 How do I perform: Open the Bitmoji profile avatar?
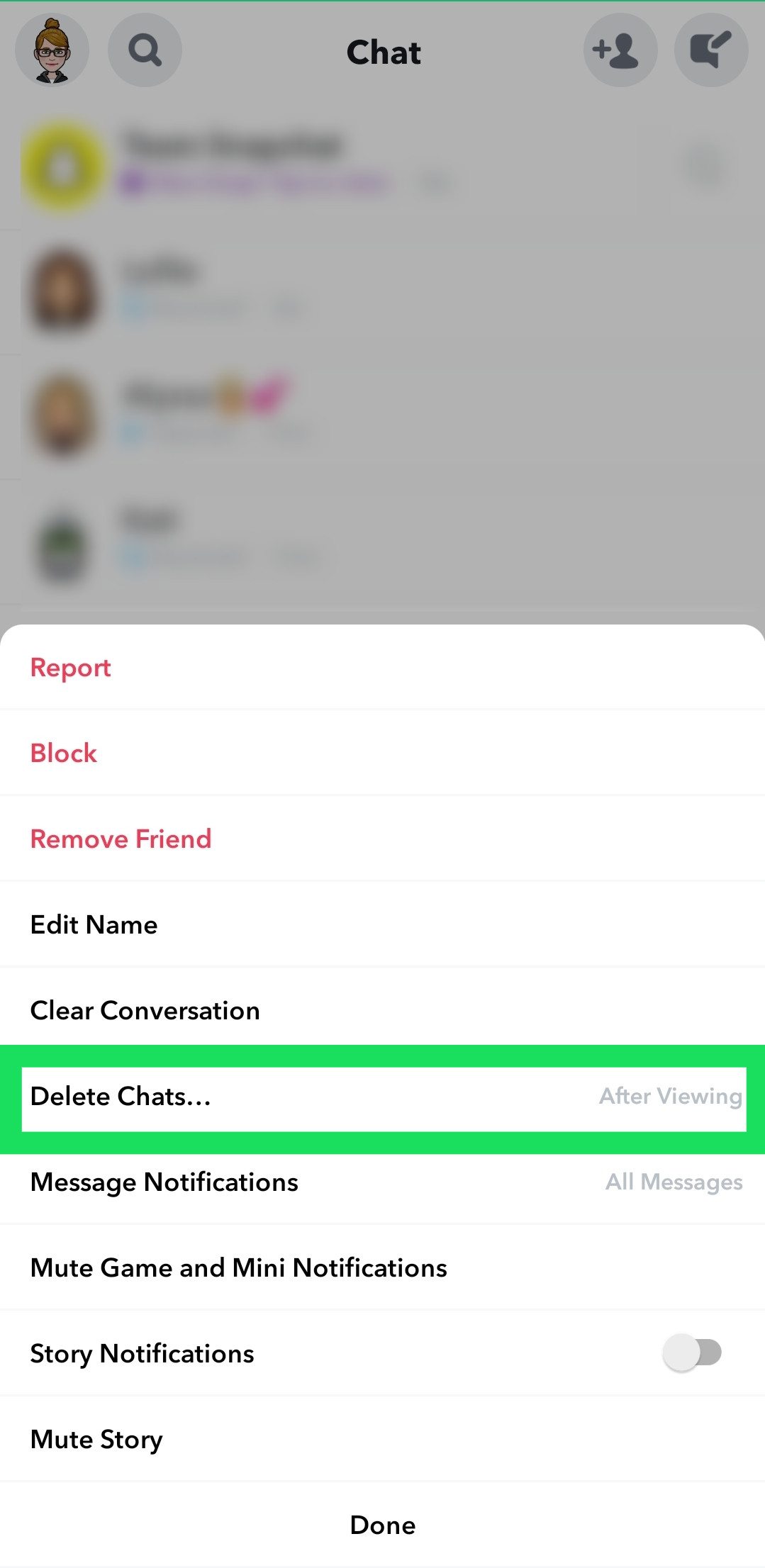52,50
